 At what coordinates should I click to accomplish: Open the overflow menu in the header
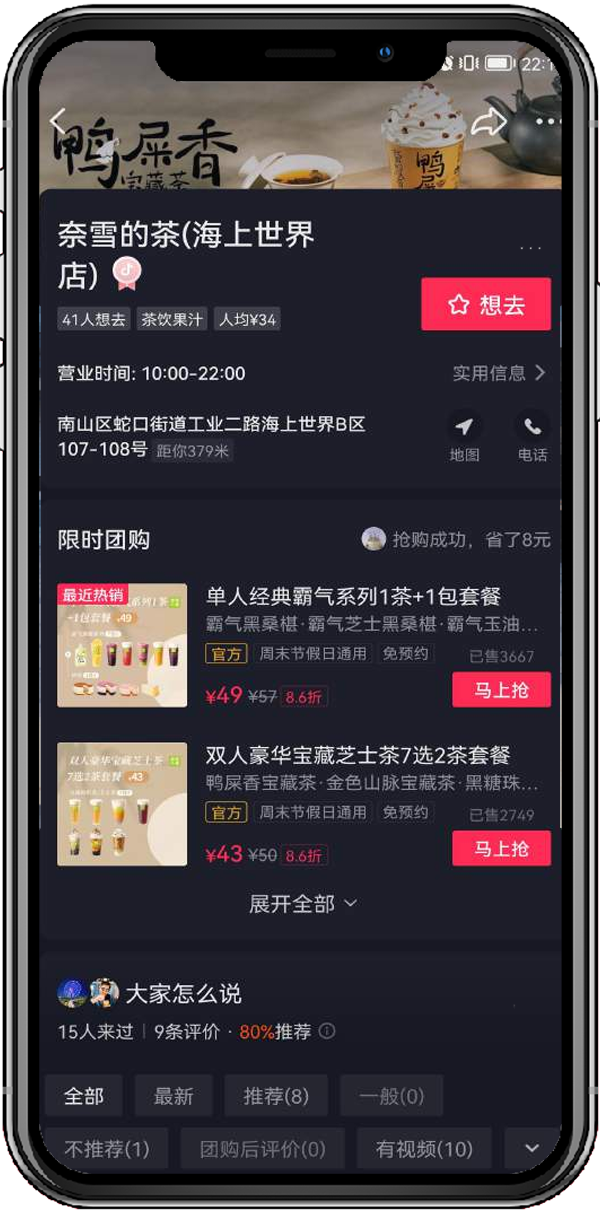pyautogui.click(x=547, y=122)
